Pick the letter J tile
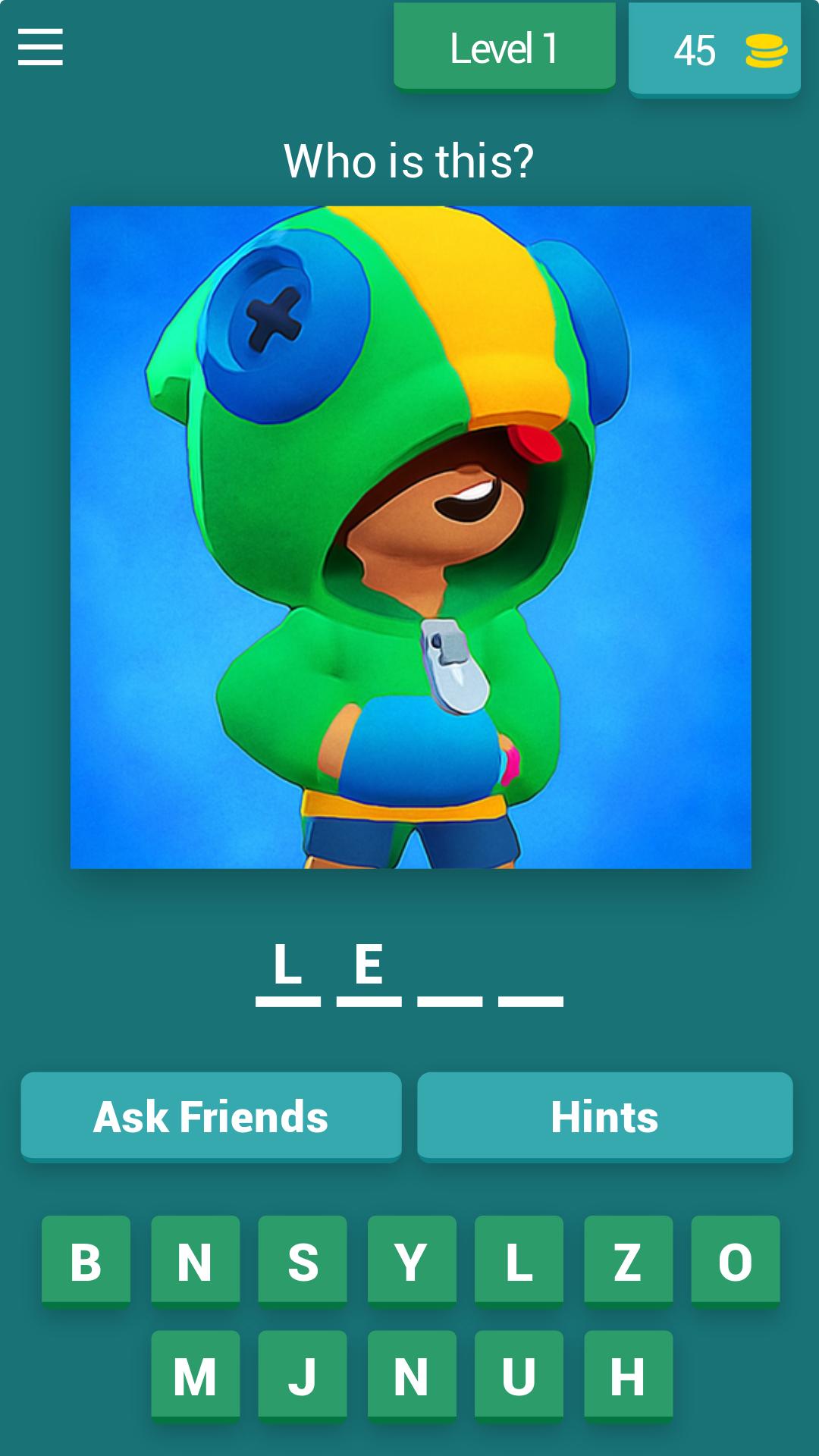This screenshot has height=1456, width=819. (x=303, y=1376)
